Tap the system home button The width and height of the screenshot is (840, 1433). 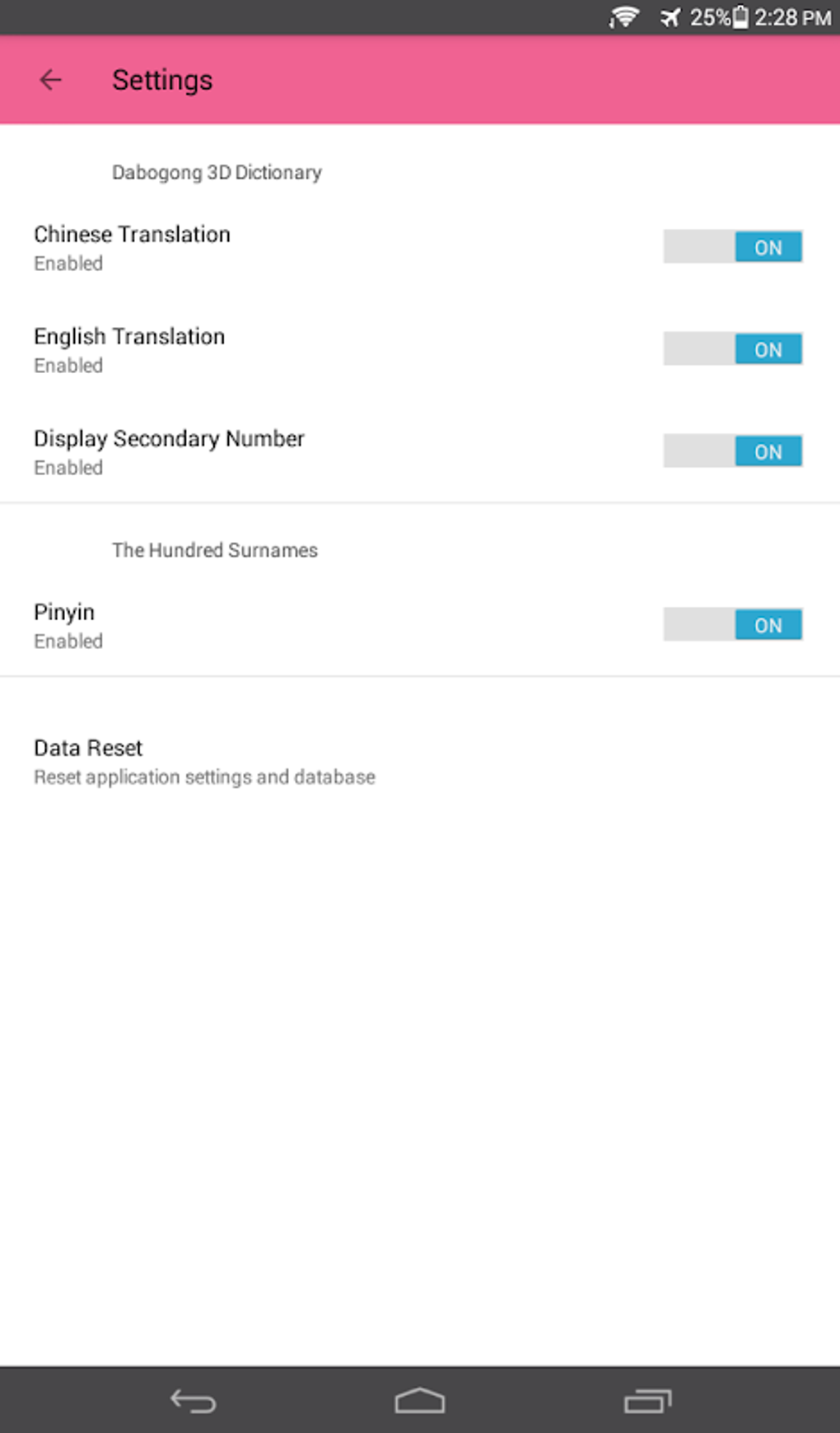pos(419,1400)
